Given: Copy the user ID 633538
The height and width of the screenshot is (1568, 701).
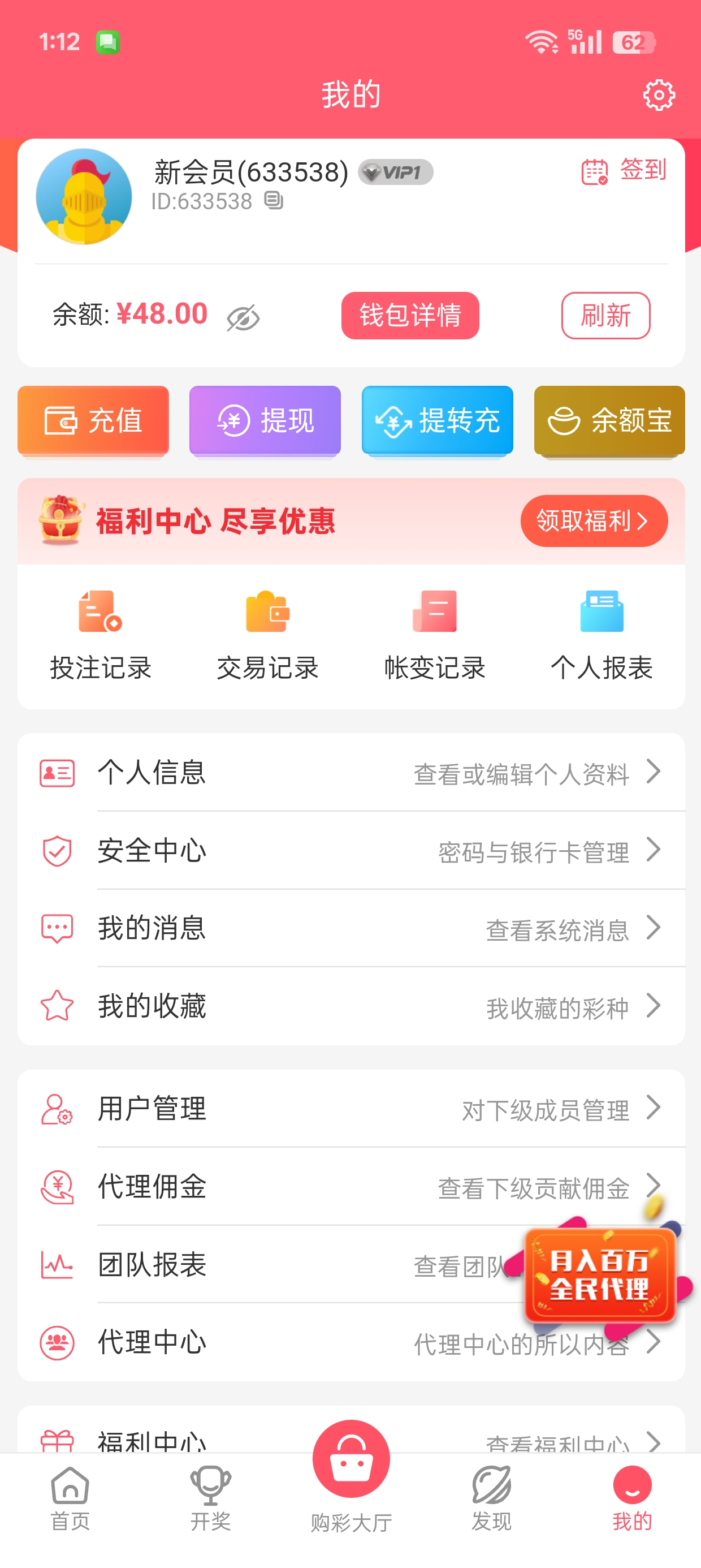Looking at the screenshot, I should [x=274, y=200].
